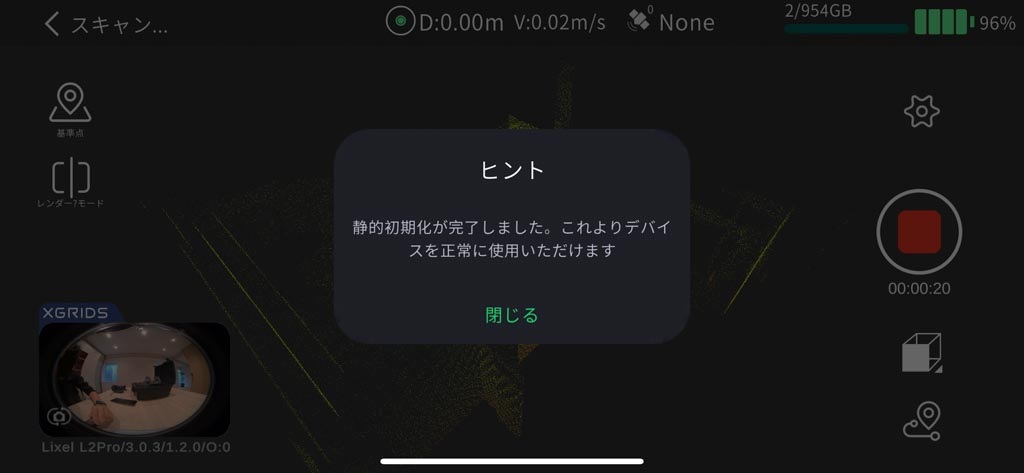Dismiss the hint dialog with 閉じる

tap(512, 315)
